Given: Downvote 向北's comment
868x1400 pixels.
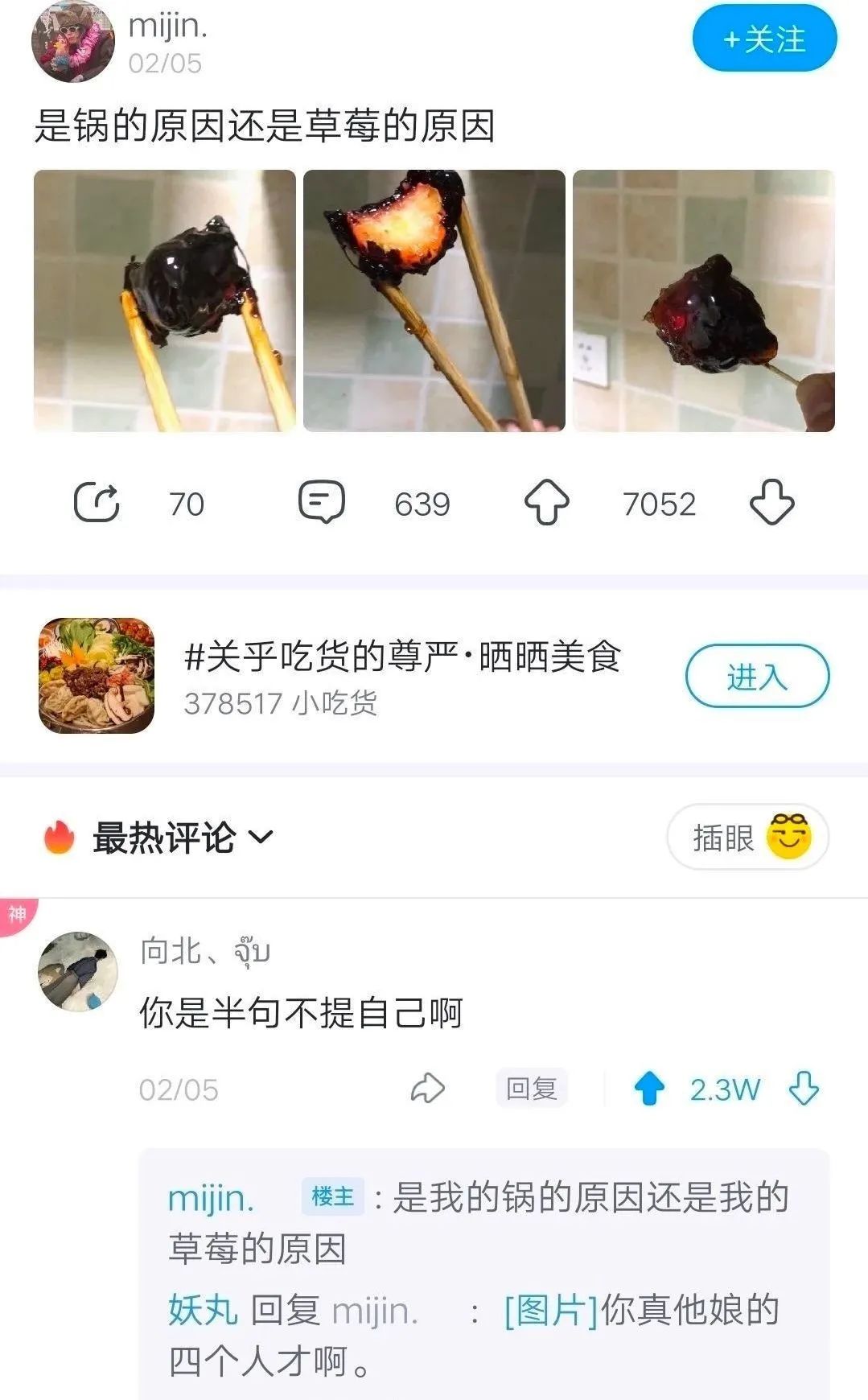Looking at the screenshot, I should (804, 1089).
